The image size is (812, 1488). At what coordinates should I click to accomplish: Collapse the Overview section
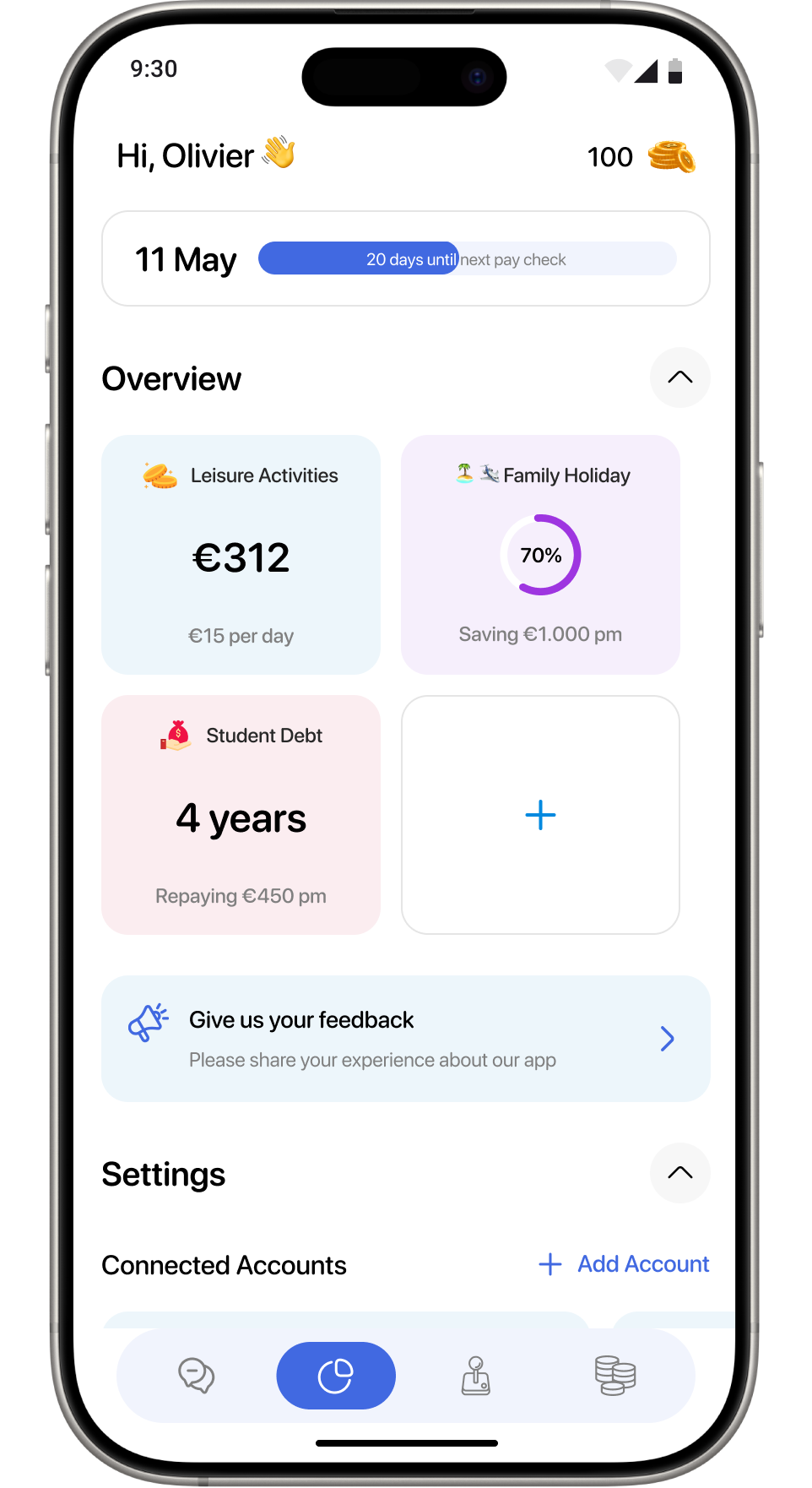click(679, 377)
